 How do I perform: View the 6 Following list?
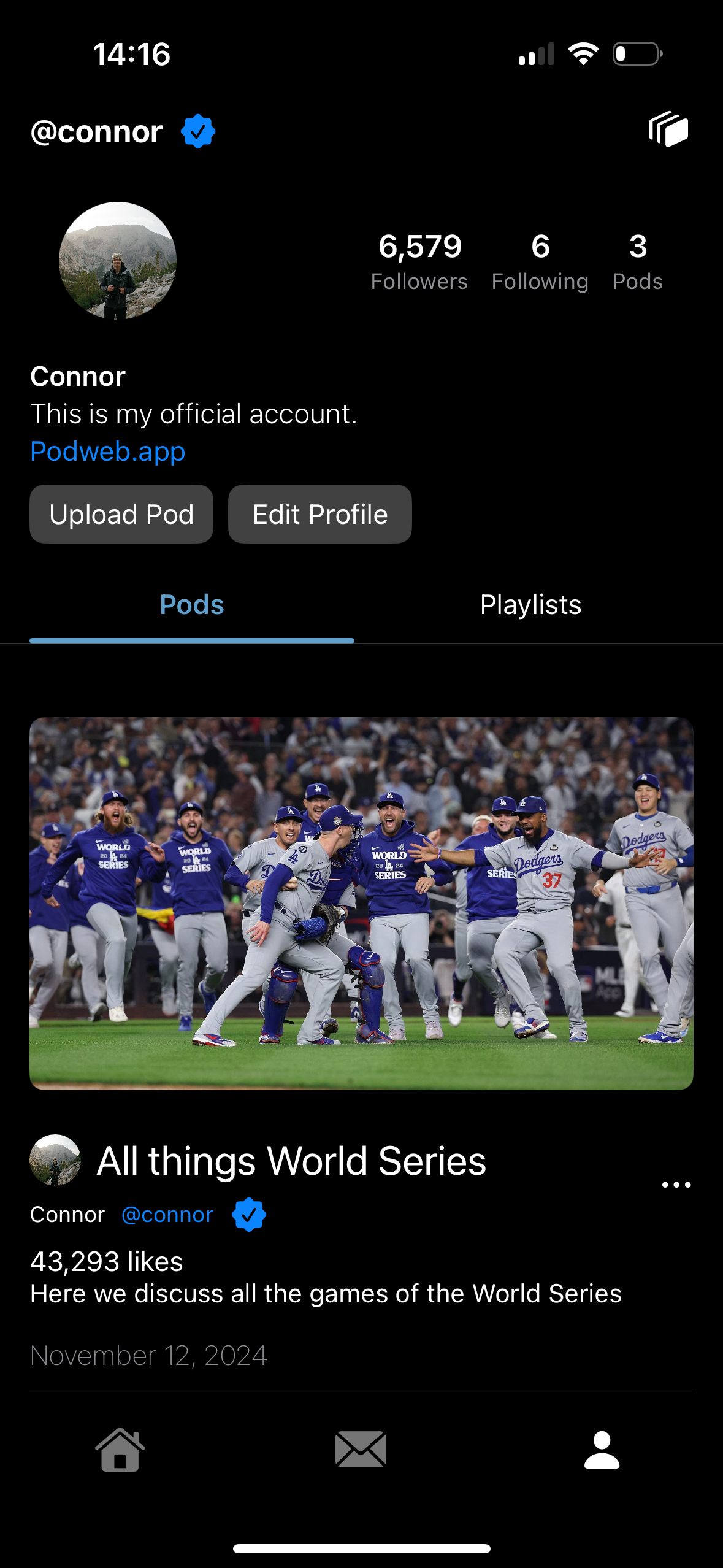[x=540, y=261]
